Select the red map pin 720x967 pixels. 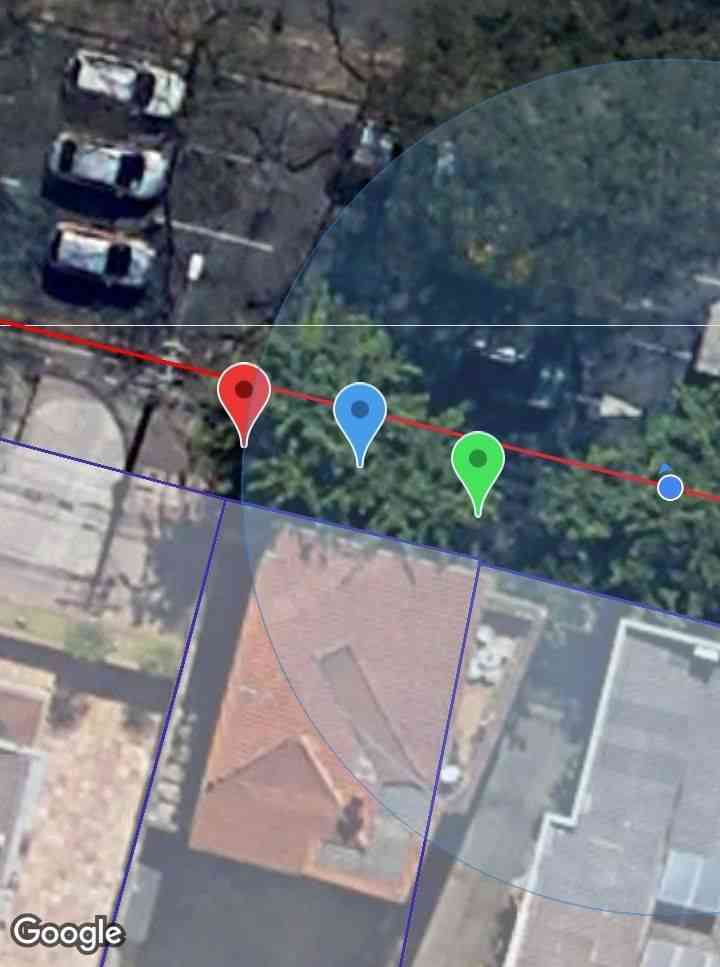[x=244, y=394]
